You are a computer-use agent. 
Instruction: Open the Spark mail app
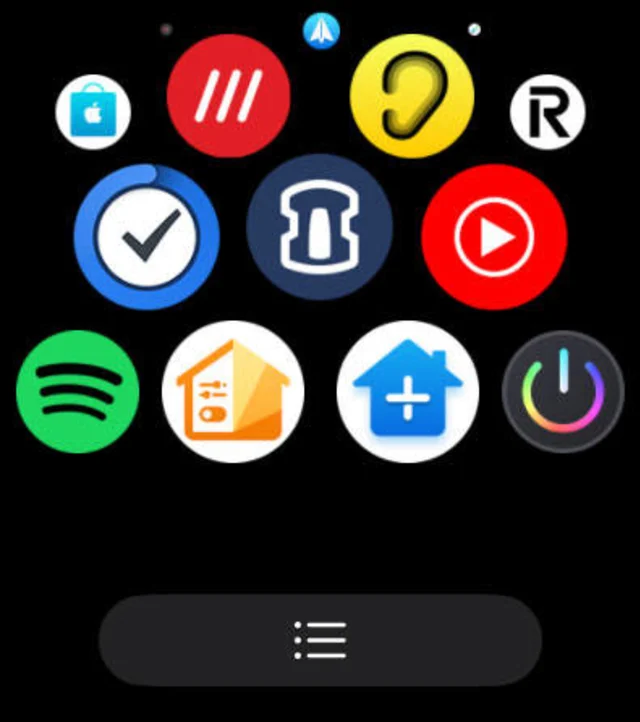click(322, 31)
